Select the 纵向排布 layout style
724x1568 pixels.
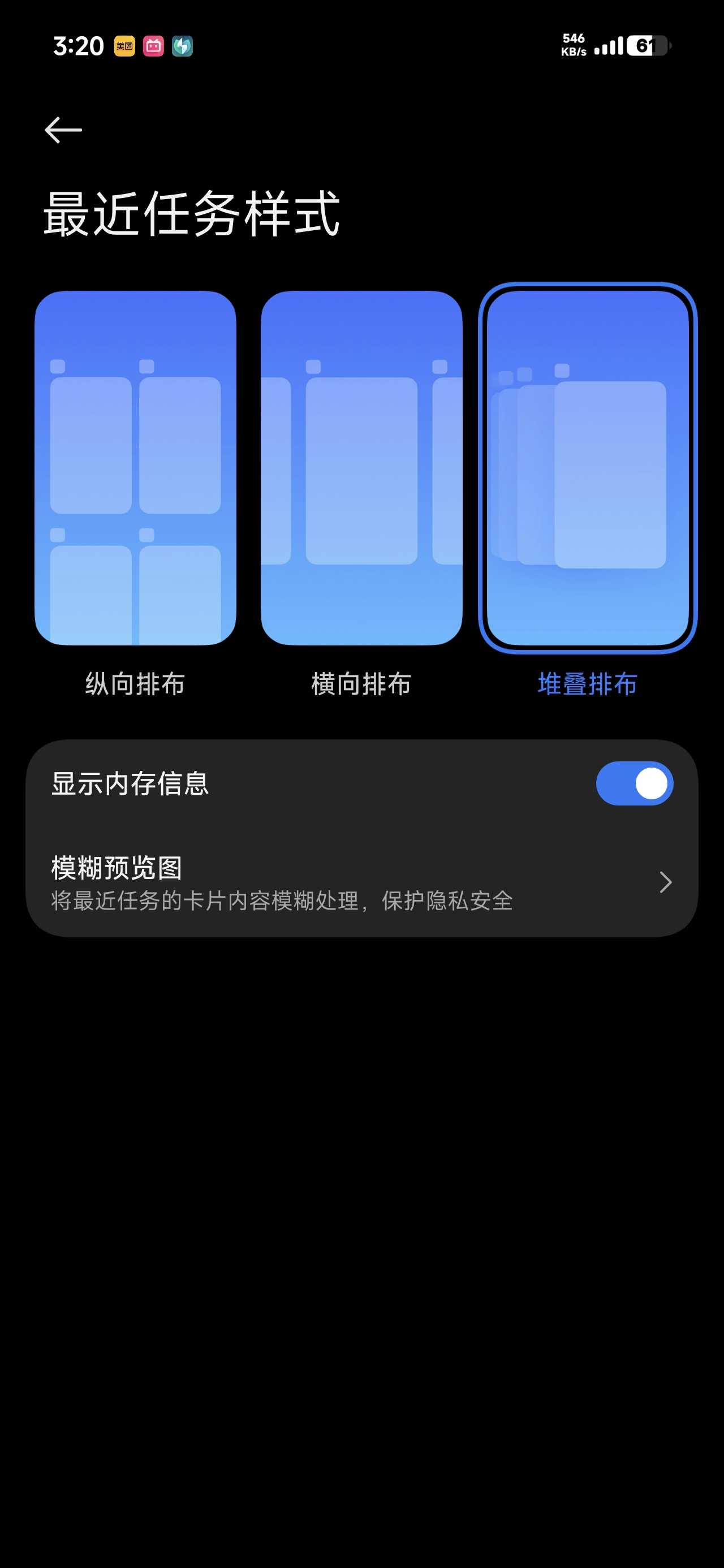tap(135, 467)
